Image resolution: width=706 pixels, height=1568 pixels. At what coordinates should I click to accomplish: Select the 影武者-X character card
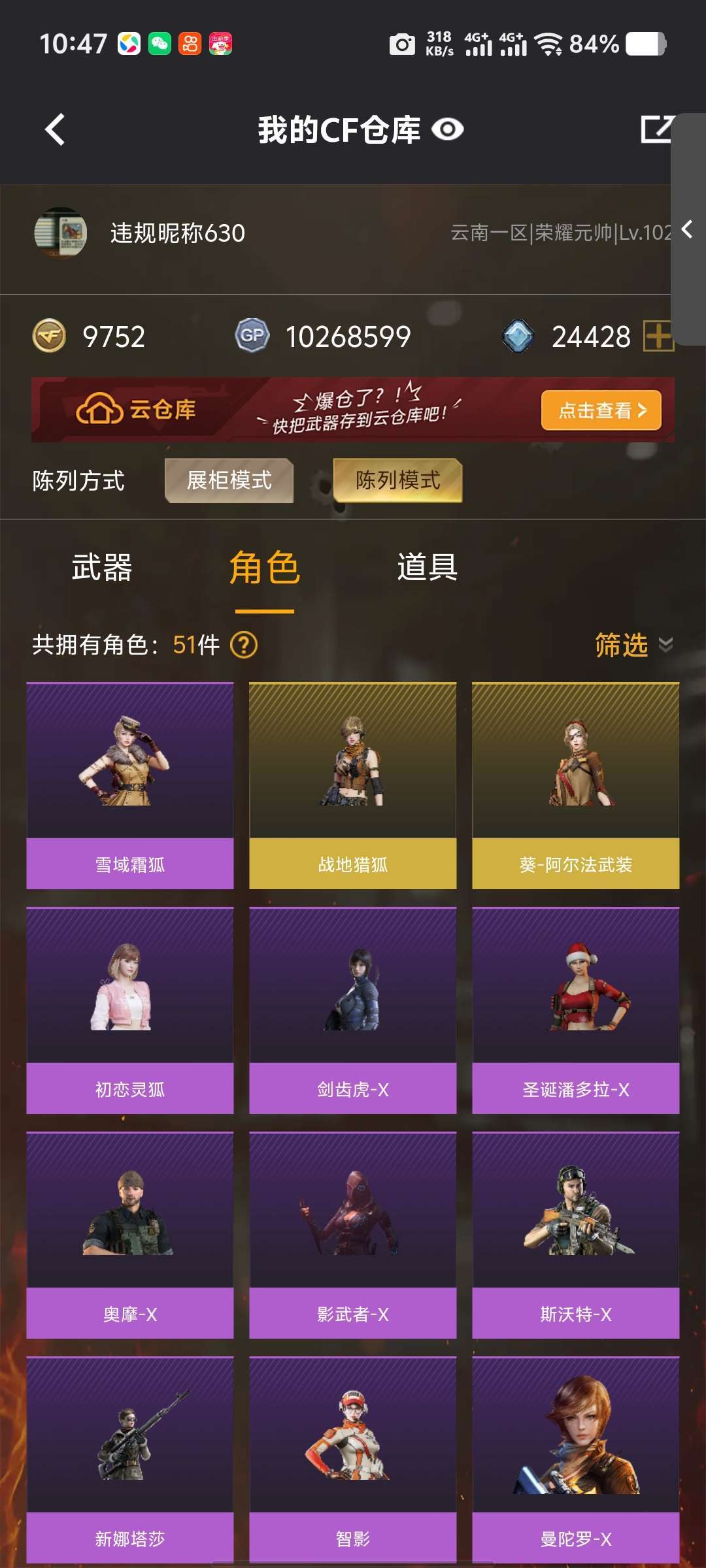(x=353, y=1235)
